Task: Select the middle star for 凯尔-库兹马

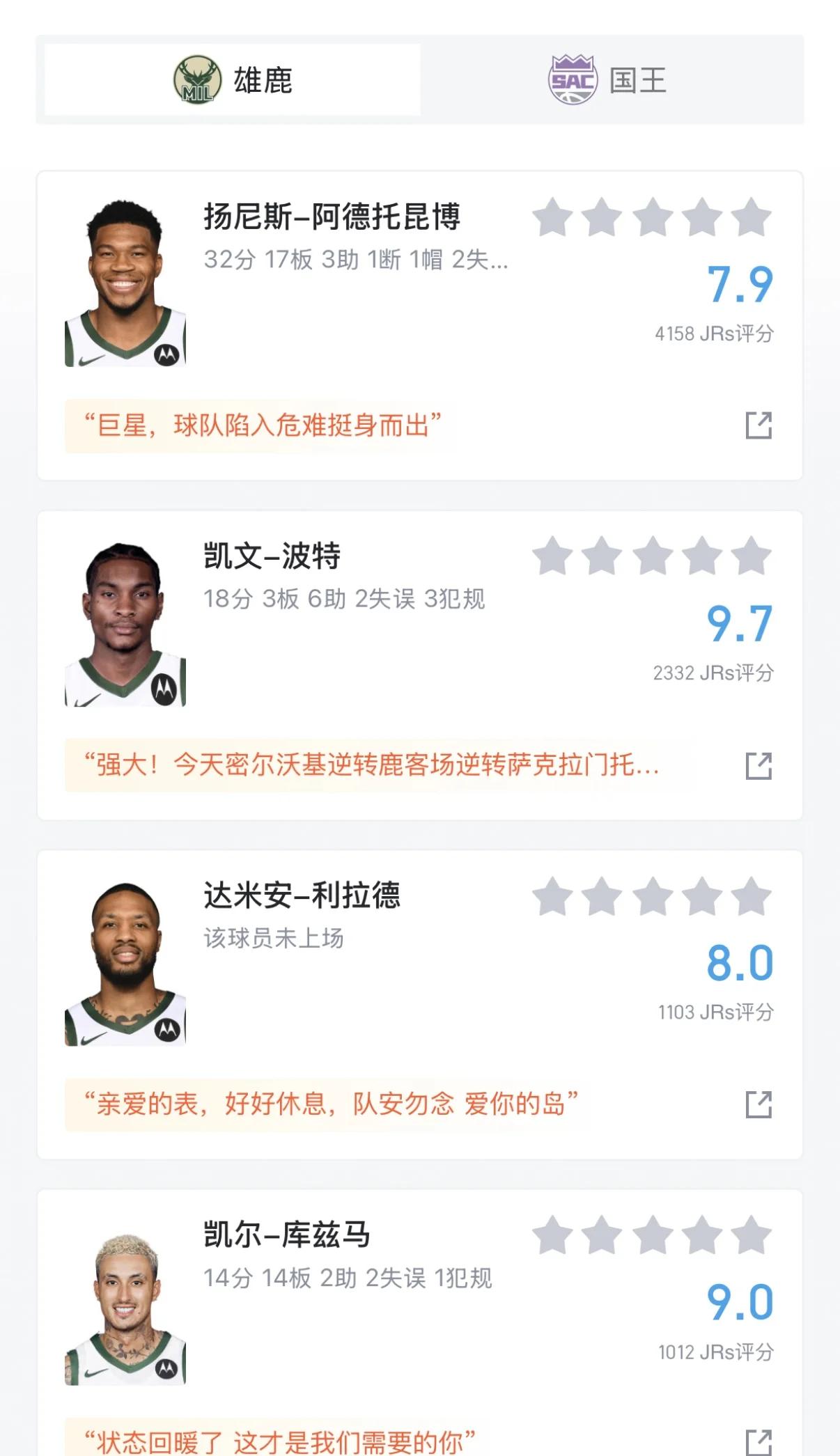Action: click(651, 1235)
